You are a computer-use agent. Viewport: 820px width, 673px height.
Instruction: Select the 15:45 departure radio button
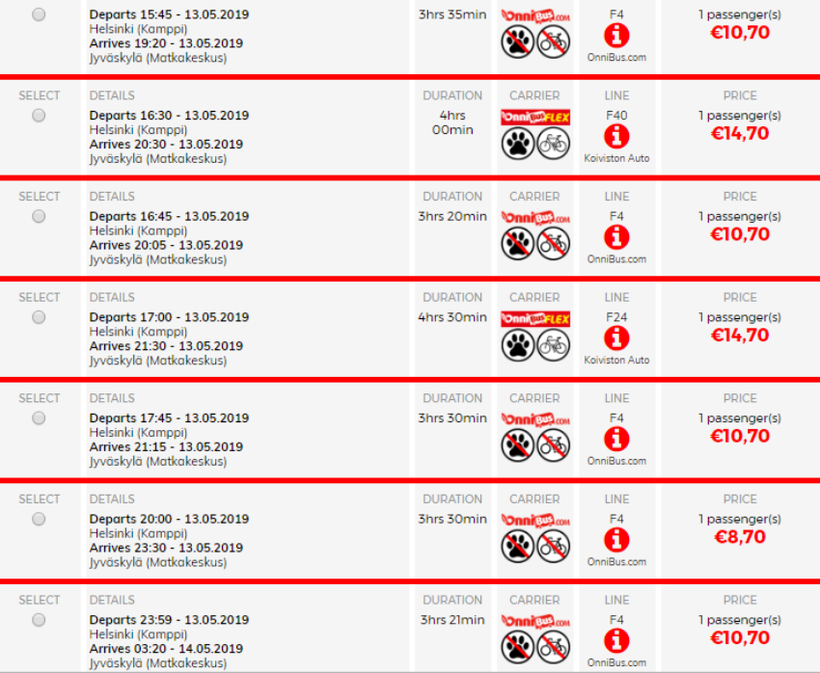(38, 15)
